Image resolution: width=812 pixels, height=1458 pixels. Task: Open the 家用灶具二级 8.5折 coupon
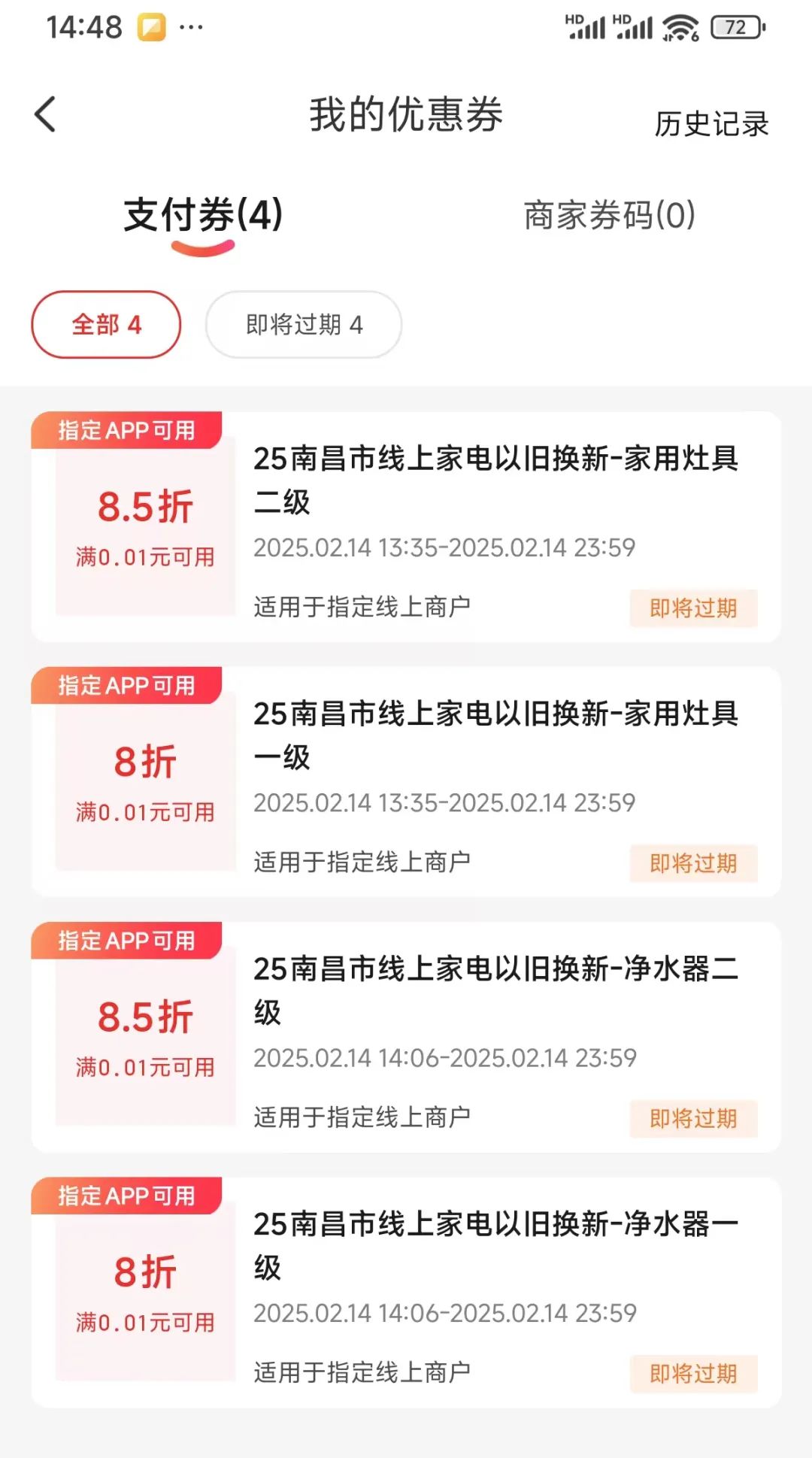point(406,526)
